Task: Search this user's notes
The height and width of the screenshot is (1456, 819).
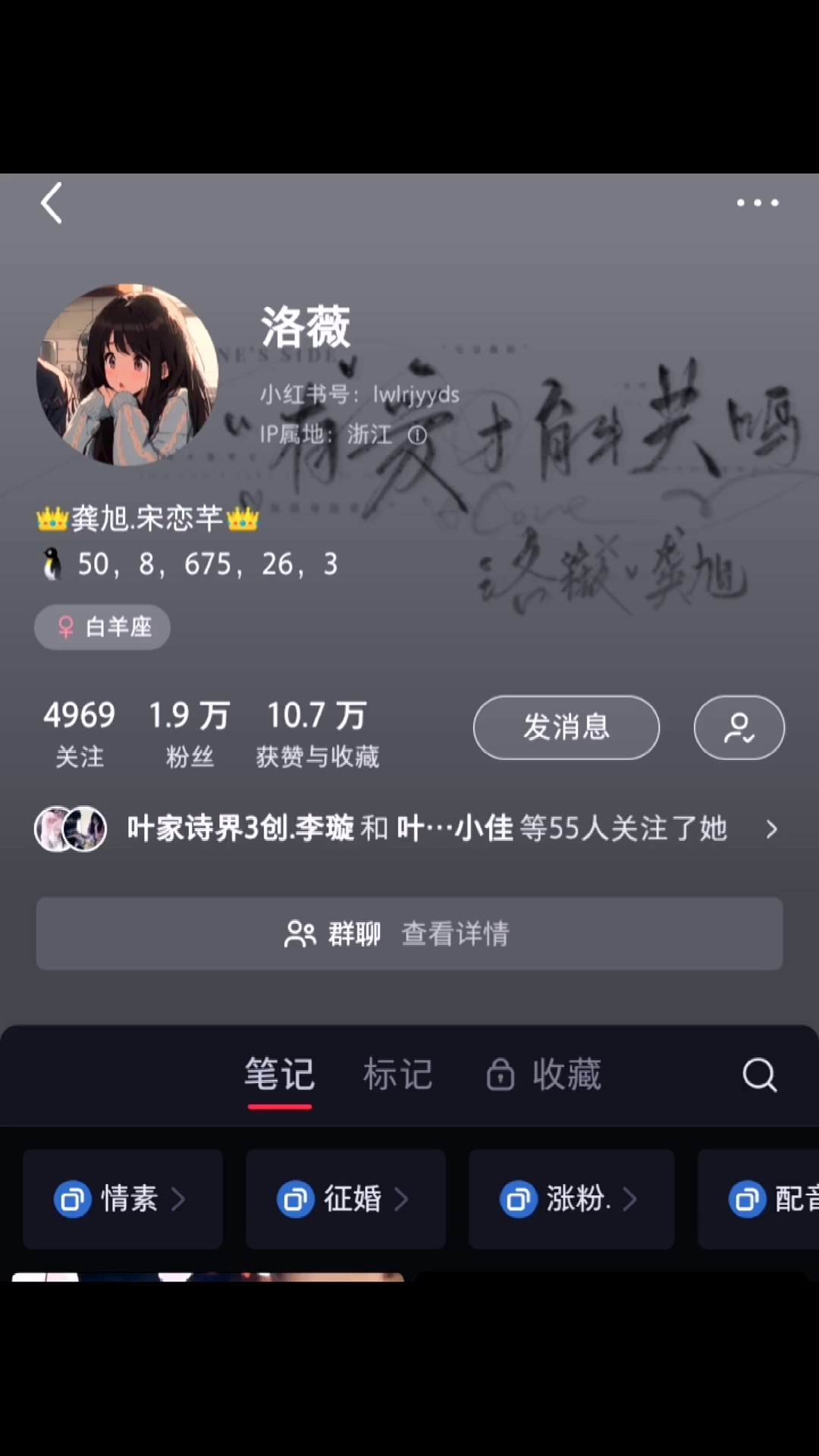Action: pos(759,1075)
